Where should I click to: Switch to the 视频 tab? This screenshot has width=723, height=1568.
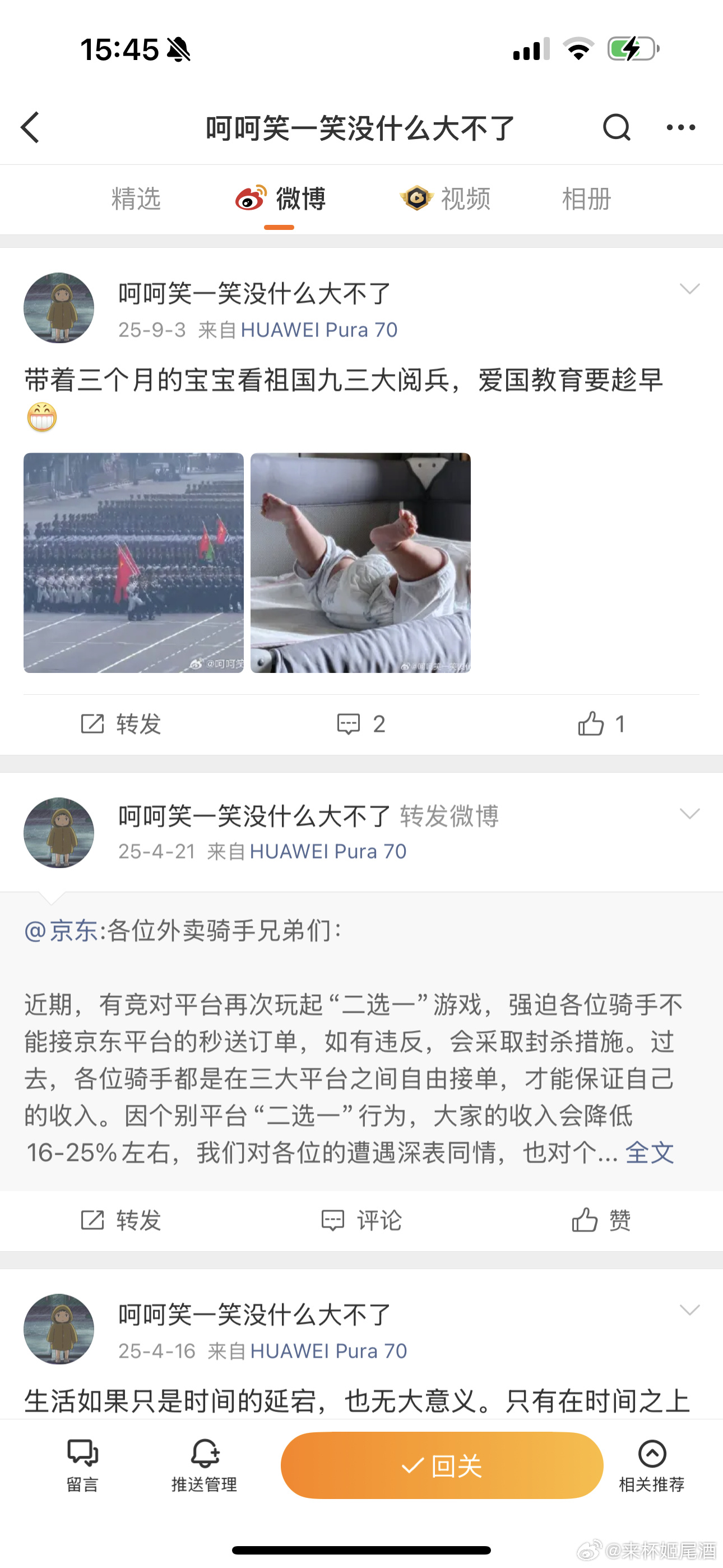coord(446,199)
